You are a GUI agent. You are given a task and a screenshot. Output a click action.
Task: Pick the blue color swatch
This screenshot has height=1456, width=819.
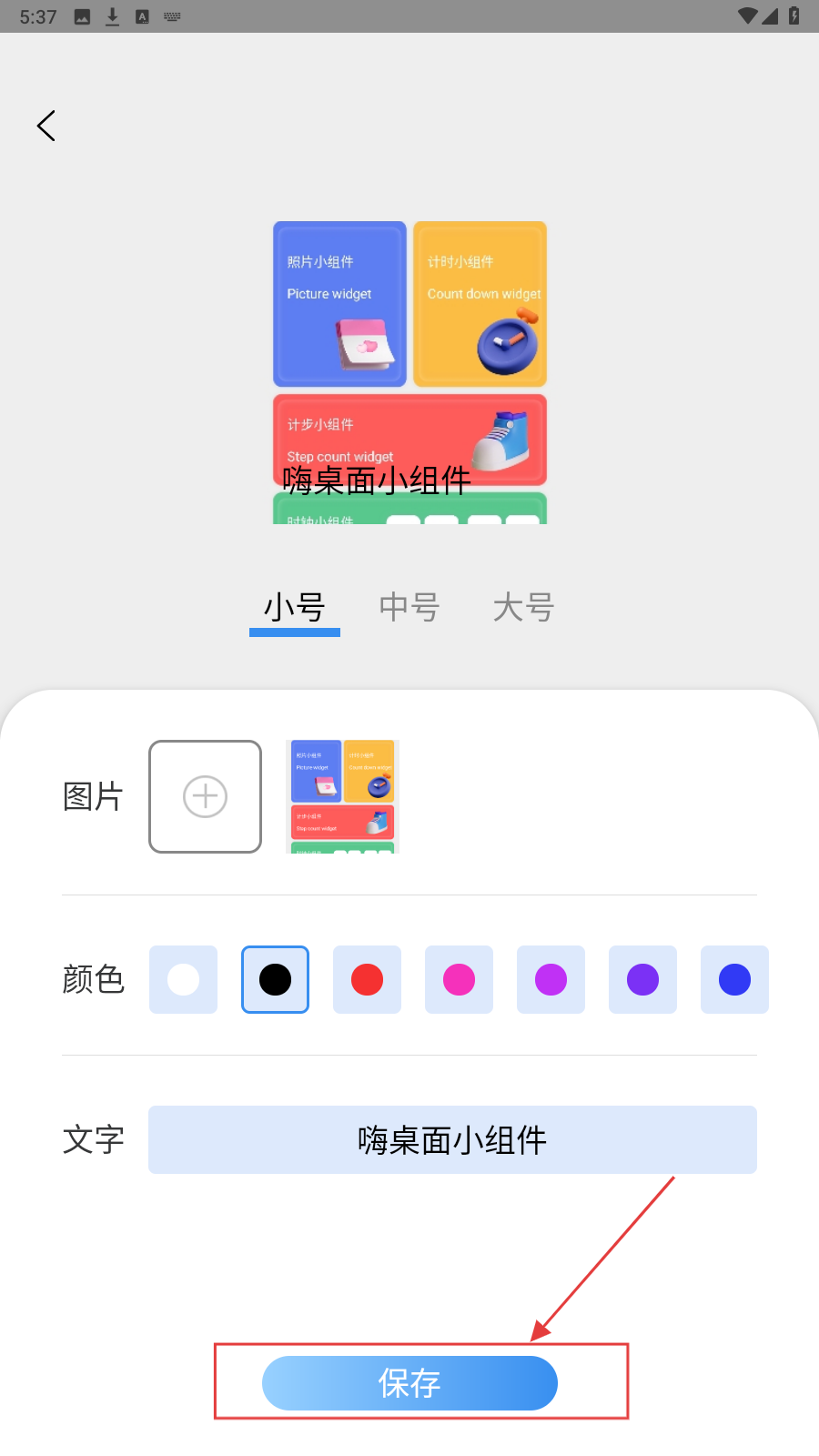[x=734, y=979]
